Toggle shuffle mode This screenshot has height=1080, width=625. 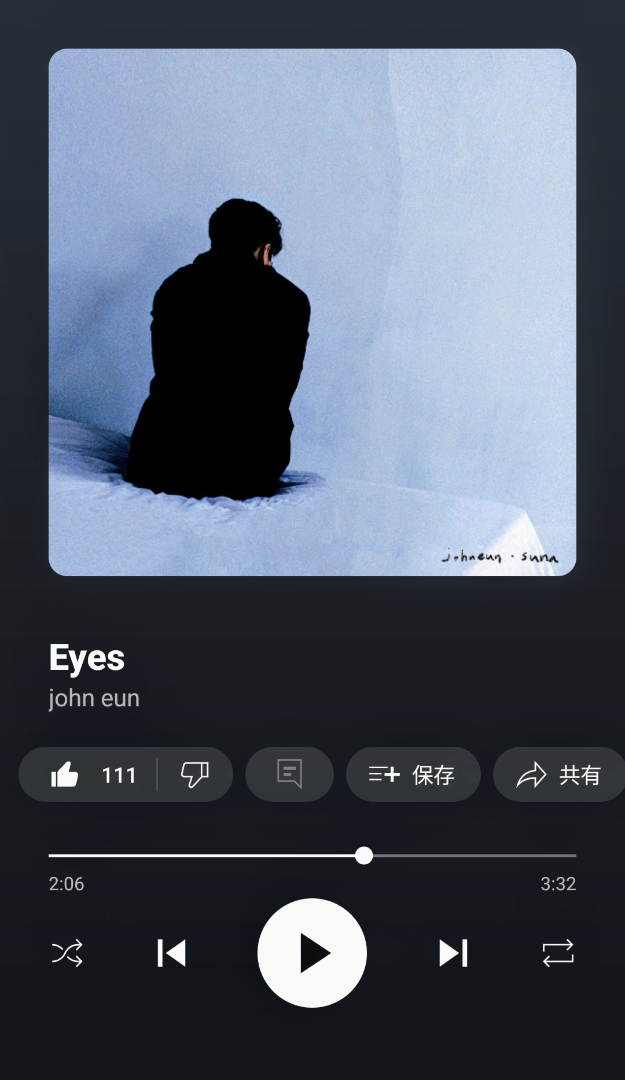[x=67, y=953]
